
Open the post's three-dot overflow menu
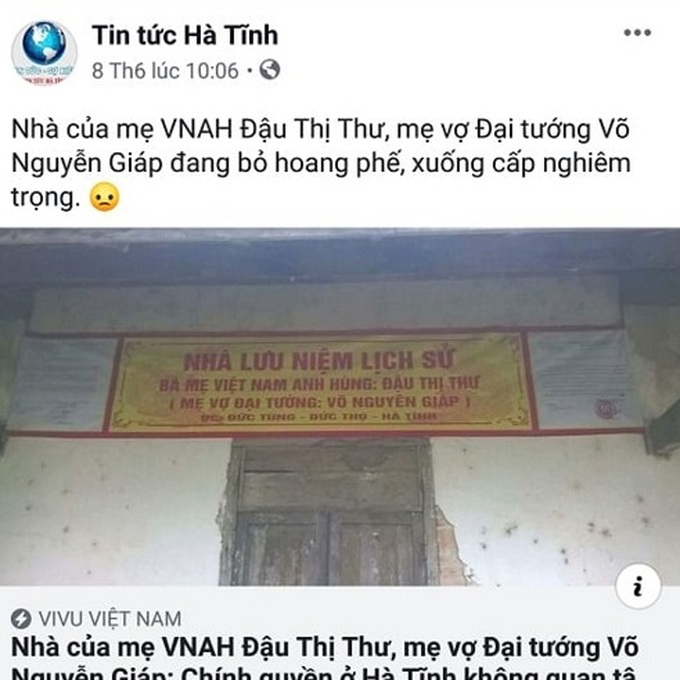tap(637, 33)
